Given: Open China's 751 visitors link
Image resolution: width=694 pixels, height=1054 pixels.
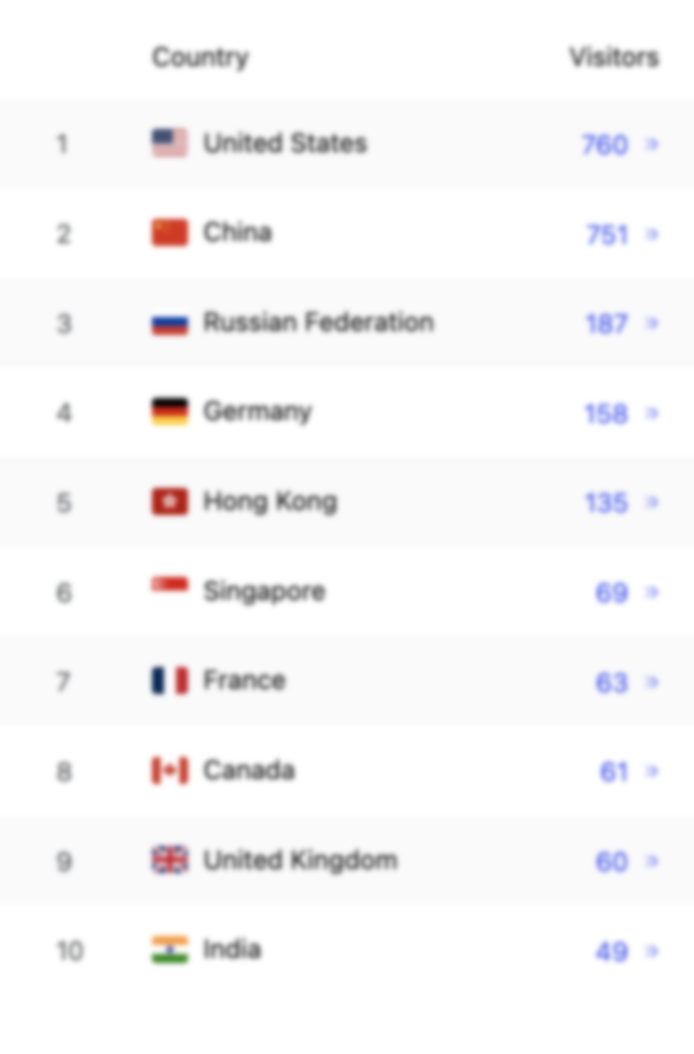Looking at the screenshot, I should click(x=620, y=235).
